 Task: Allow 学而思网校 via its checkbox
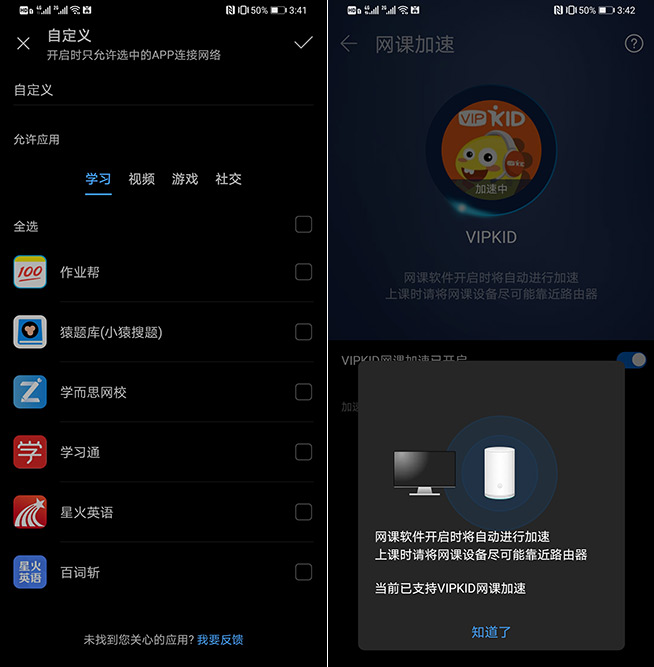point(303,392)
